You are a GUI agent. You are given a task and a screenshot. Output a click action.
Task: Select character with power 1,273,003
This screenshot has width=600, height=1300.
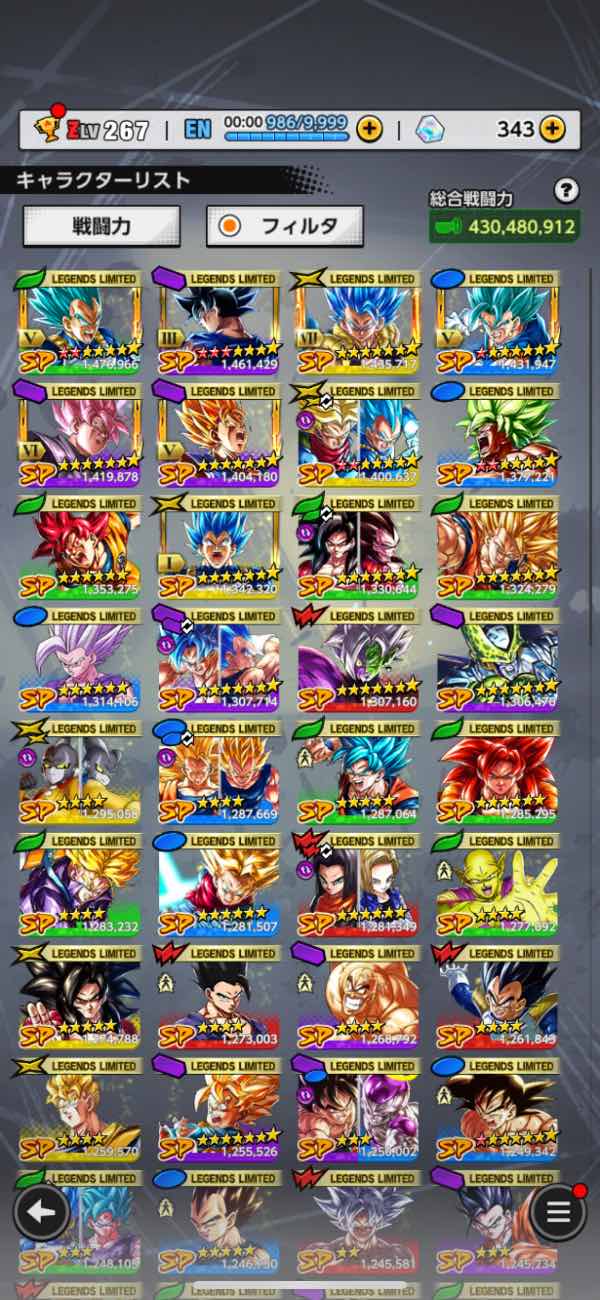point(220,999)
